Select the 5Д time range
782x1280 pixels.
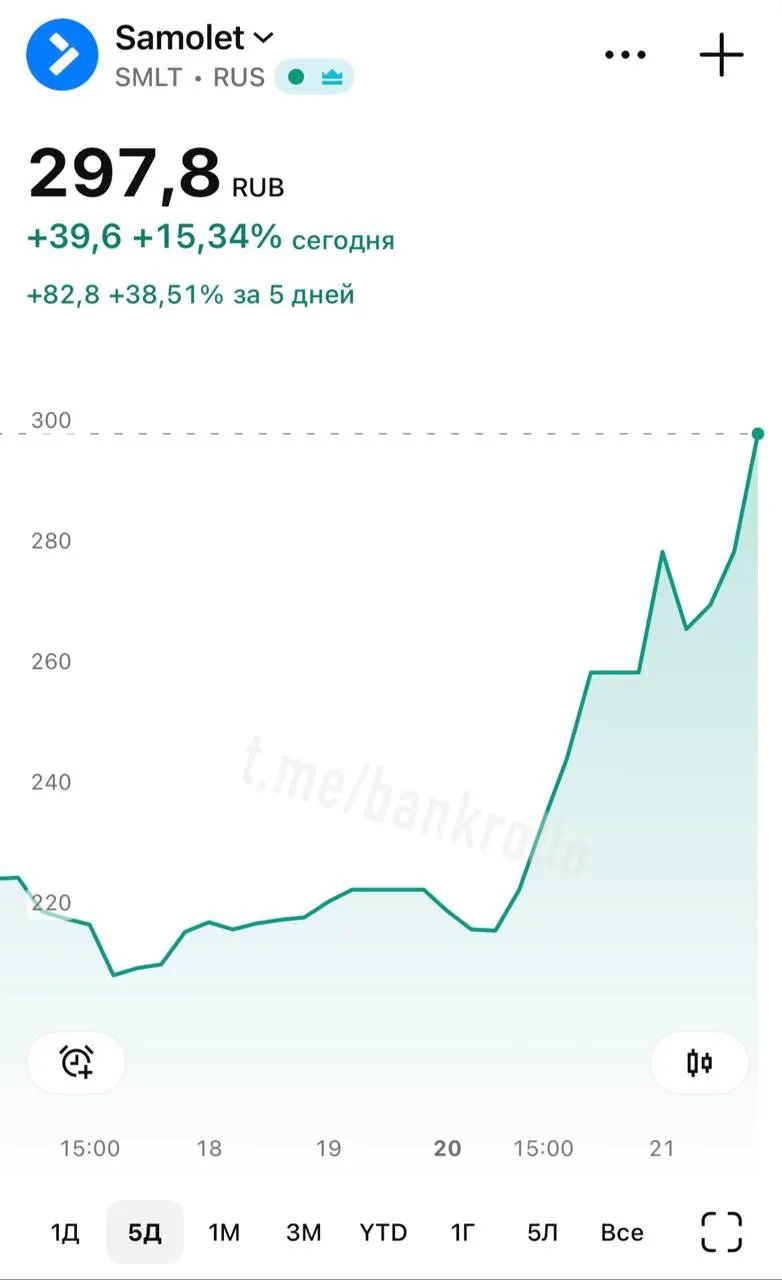click(x=144, y=1232)
